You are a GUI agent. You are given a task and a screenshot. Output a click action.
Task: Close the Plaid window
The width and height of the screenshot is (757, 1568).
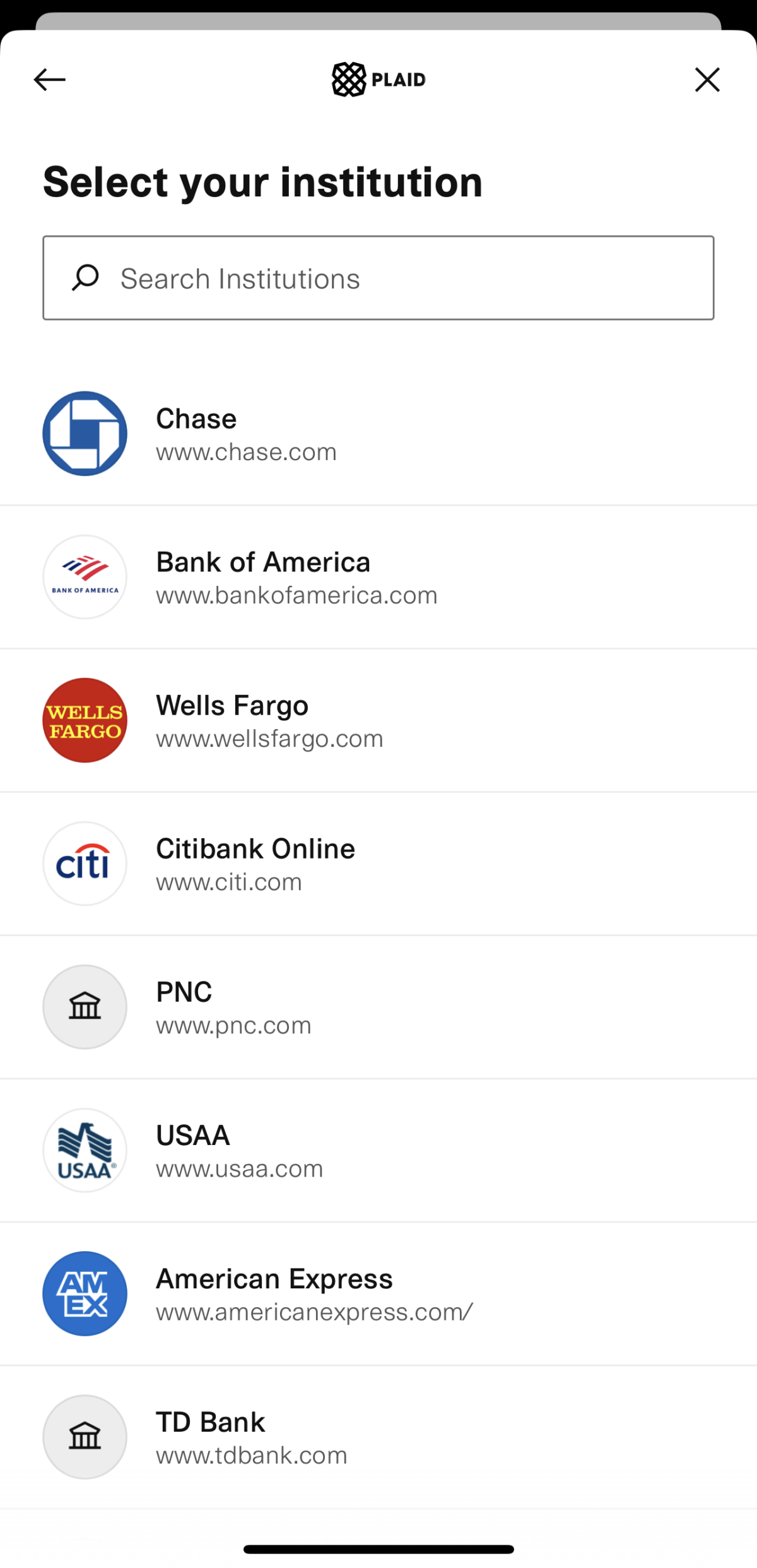pyautogui.click(x=707, y=79)
